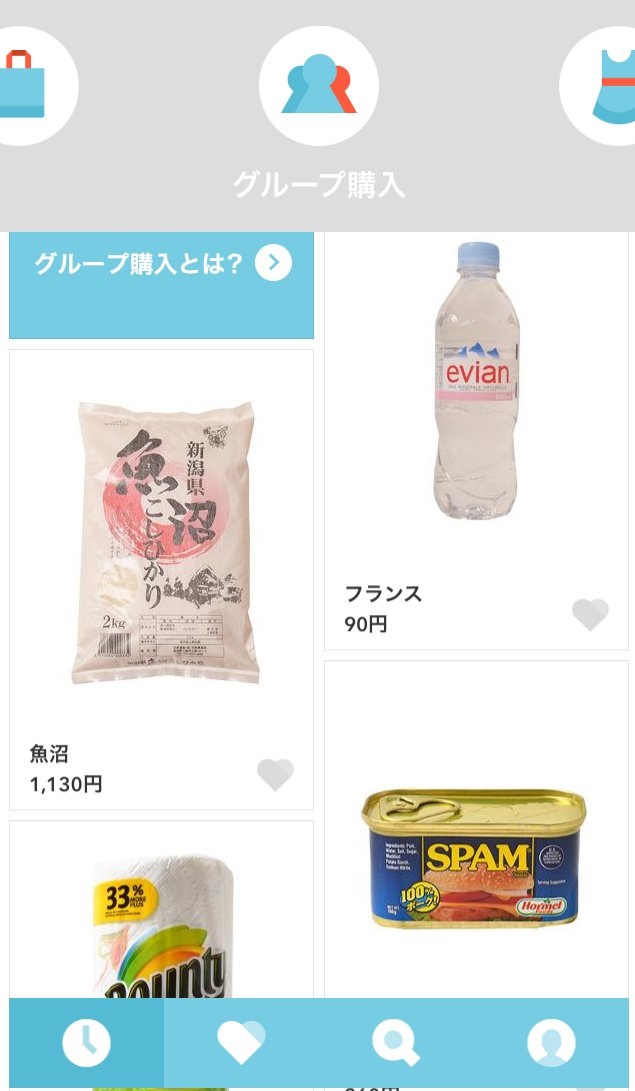The height and width of the screenshot is (1091, 635).
Task: Select the group purchase category icon
Action: pos(318,86)
